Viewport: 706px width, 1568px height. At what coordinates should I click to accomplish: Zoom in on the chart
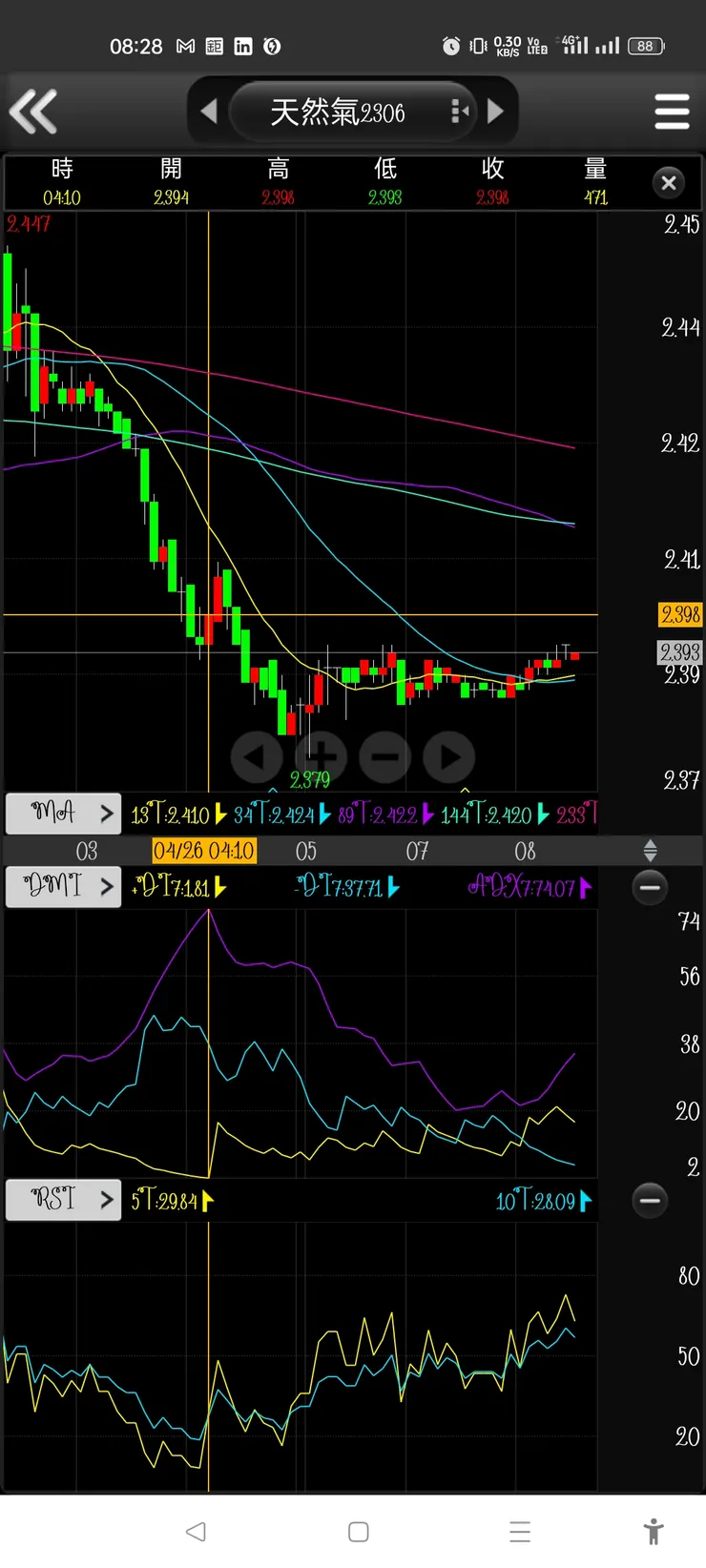pyautogui.click(x=322, y=757)
